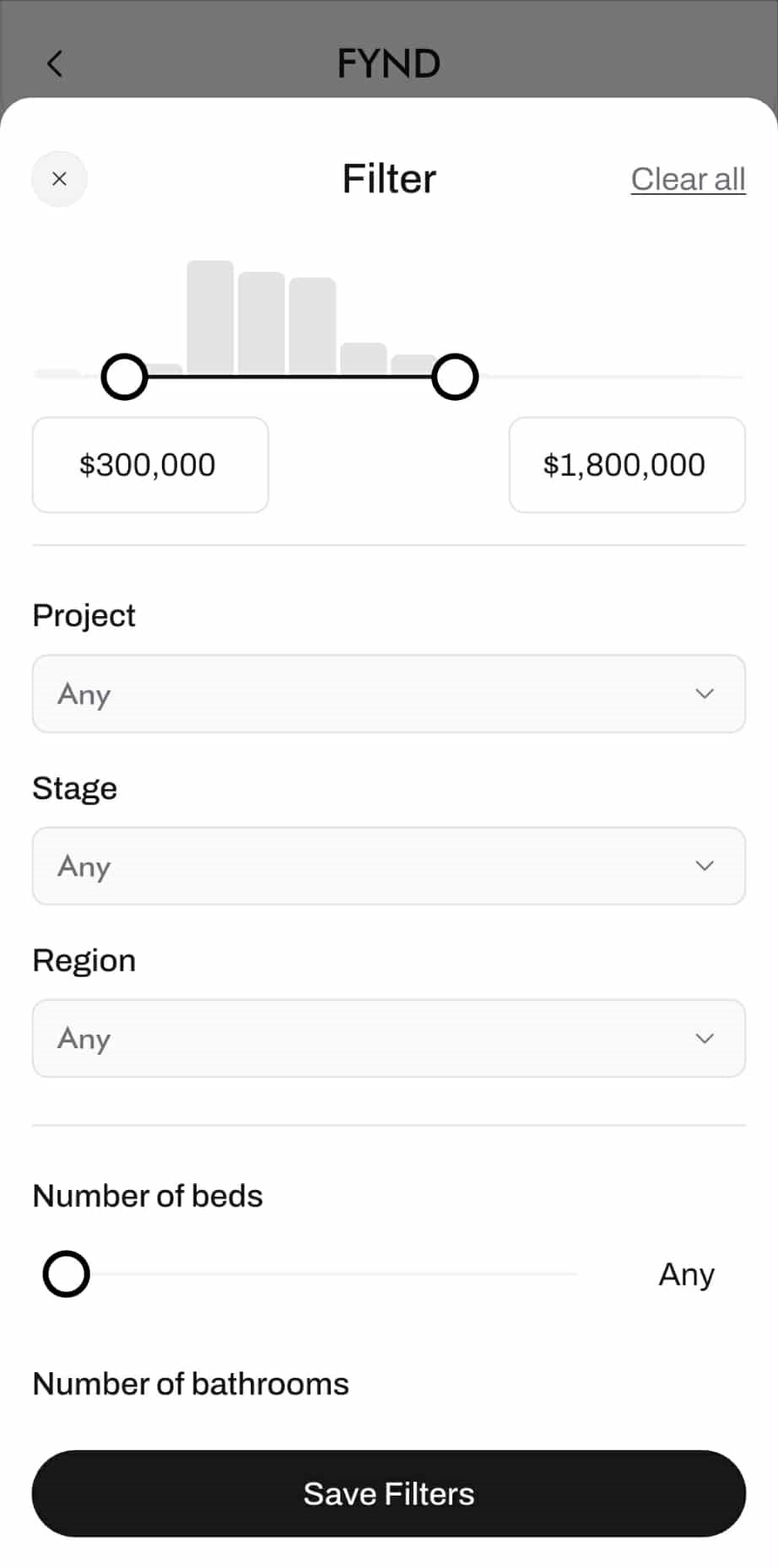Tap the minimum price slider handle
Screen dimensions: 778x1568
[124, 377]
